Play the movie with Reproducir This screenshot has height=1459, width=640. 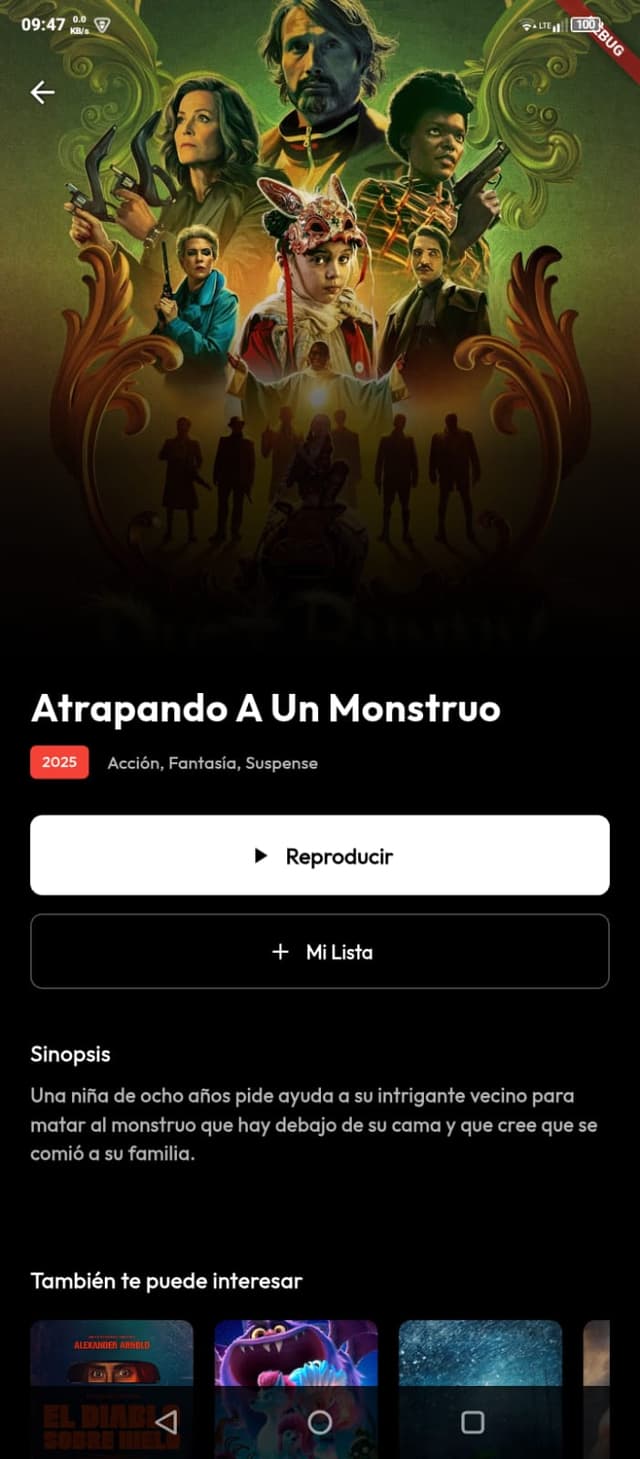[320, 855]
